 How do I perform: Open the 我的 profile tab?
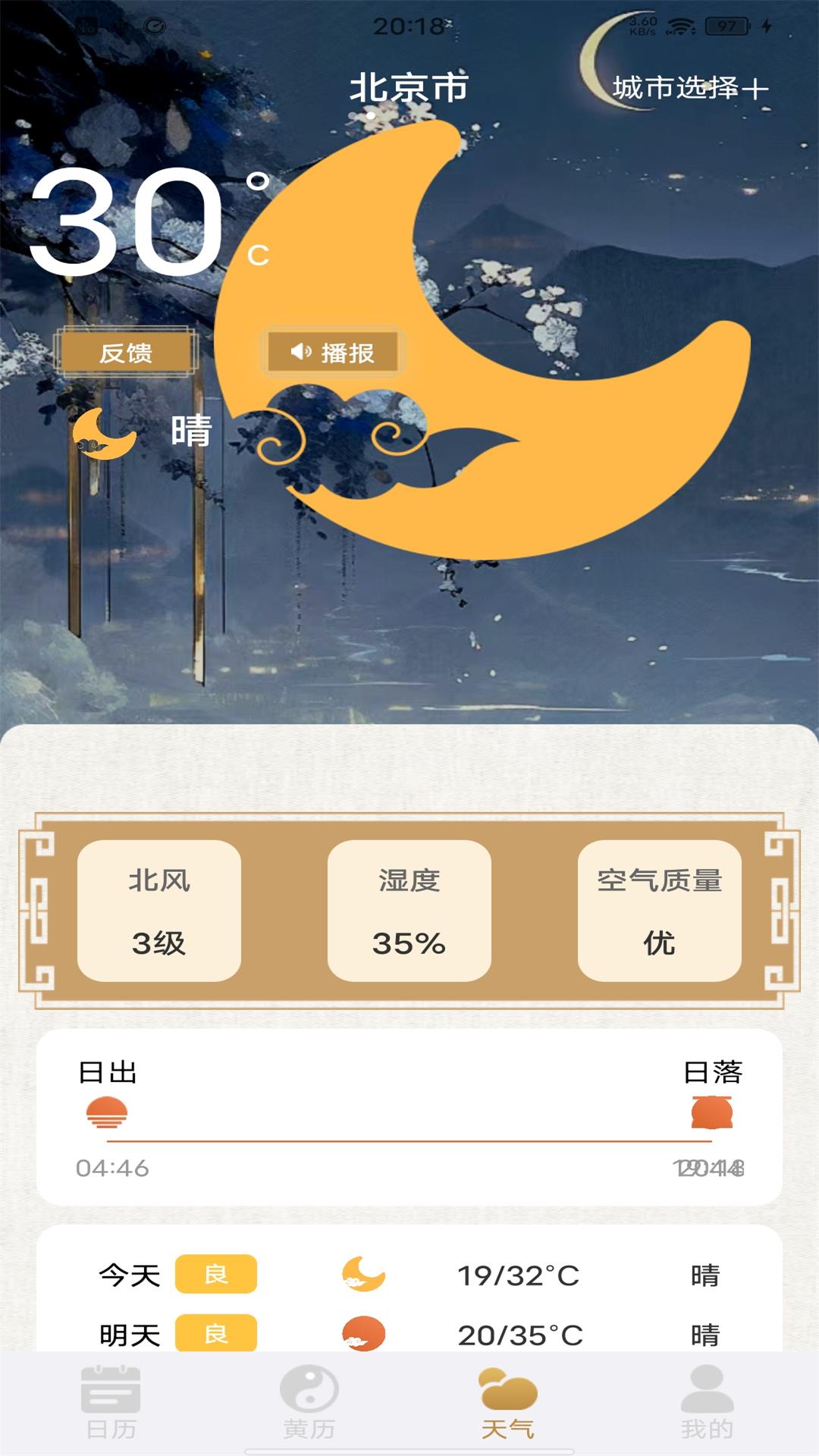tap(707, 1402)
